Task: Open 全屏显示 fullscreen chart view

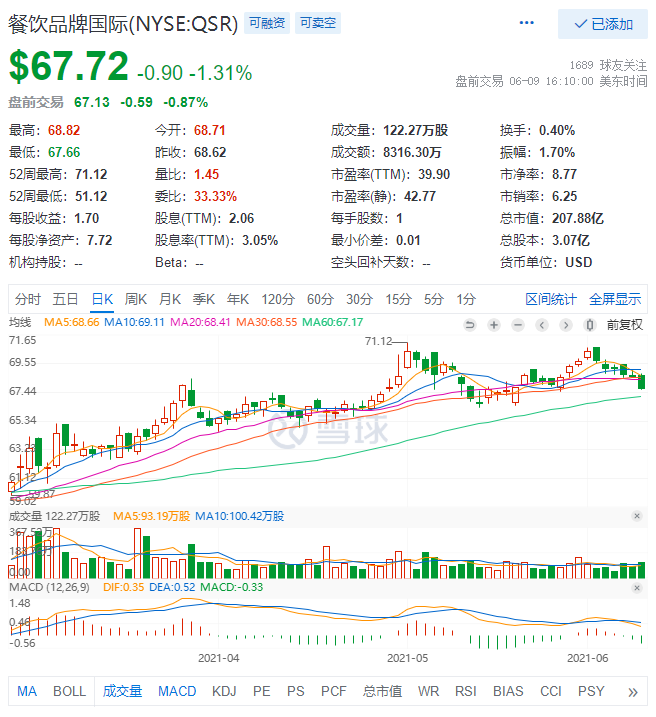Action: point(614,299)
